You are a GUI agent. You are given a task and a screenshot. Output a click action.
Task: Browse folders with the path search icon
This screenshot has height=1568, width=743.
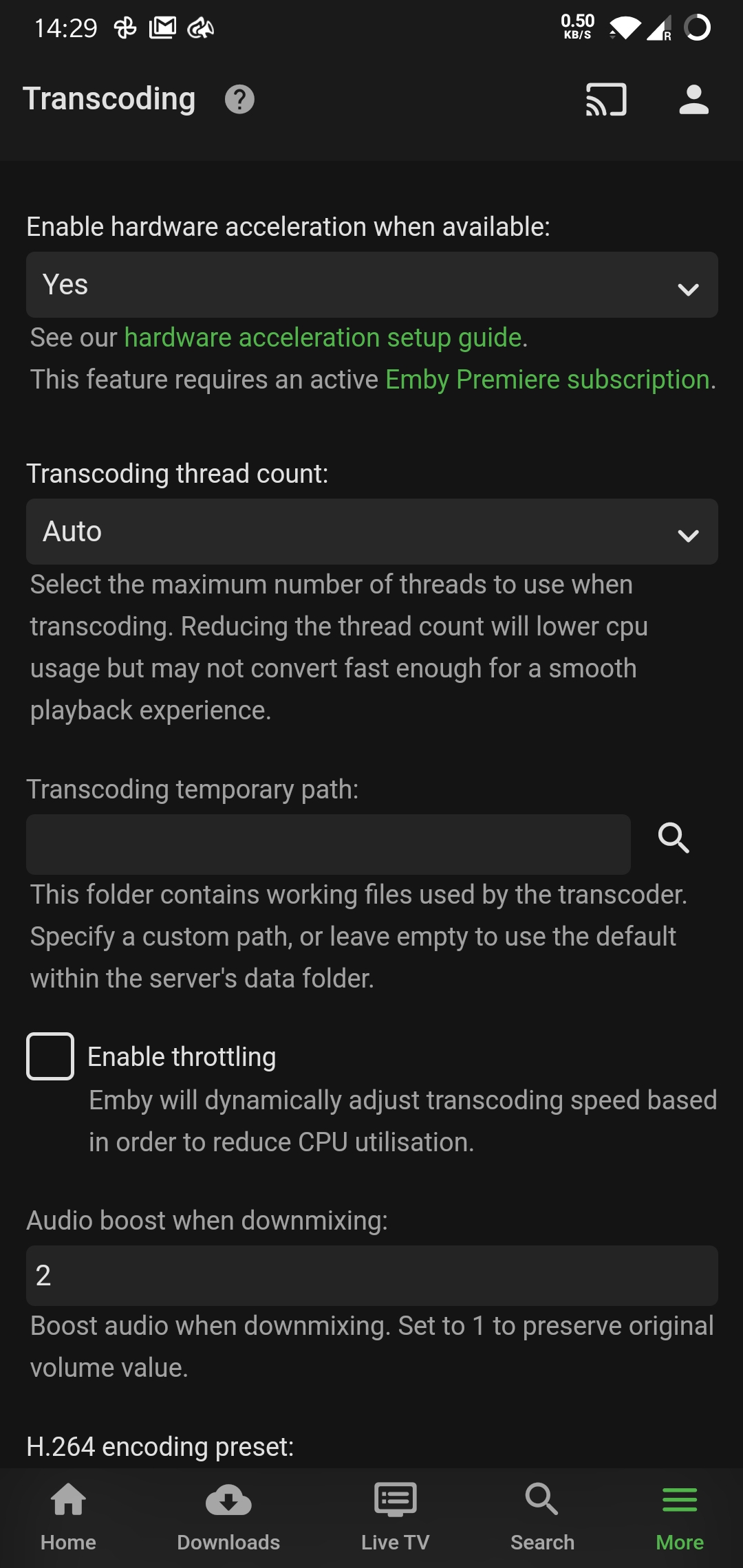pos(674,838)
